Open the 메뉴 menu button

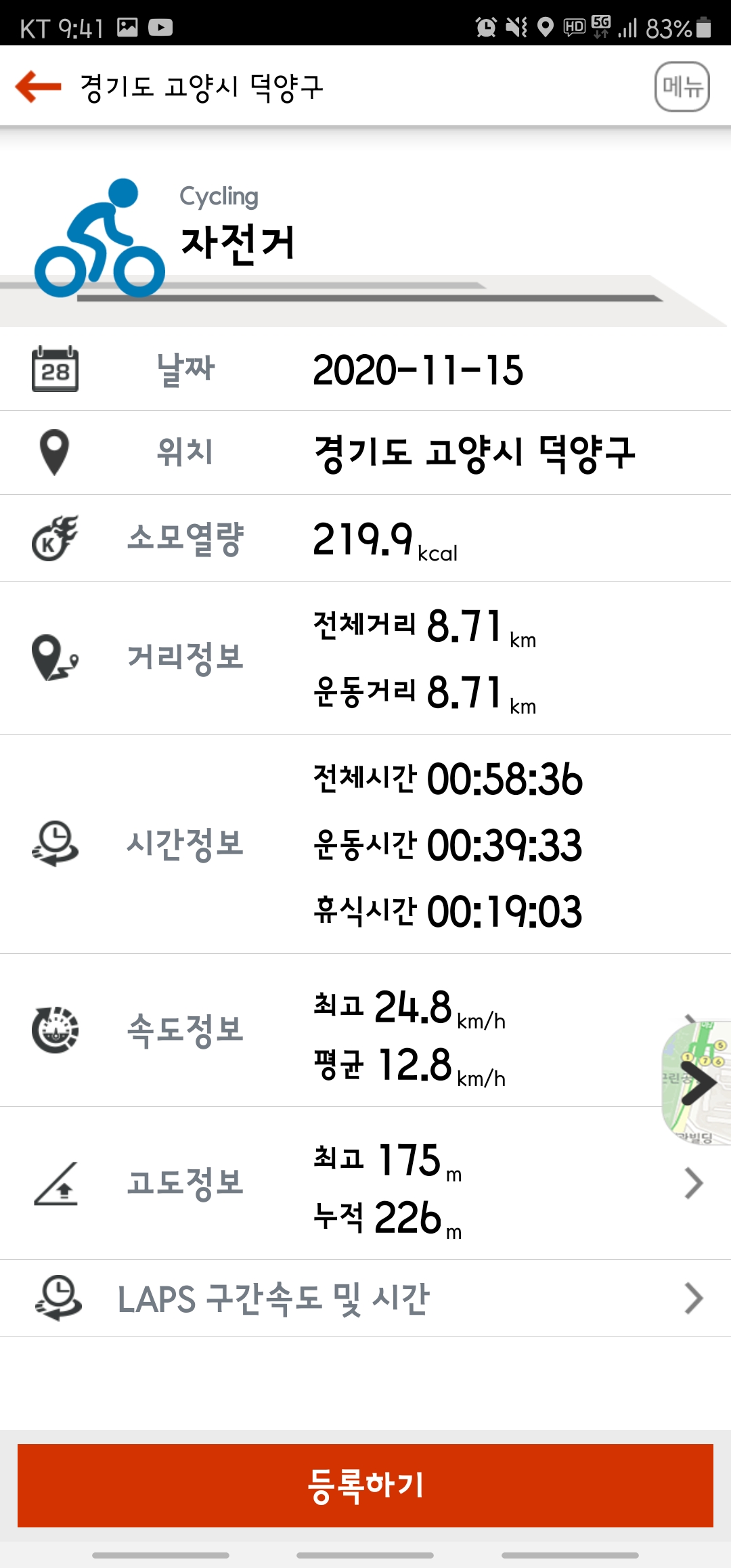pyautogui.click(x=682, y=87)
